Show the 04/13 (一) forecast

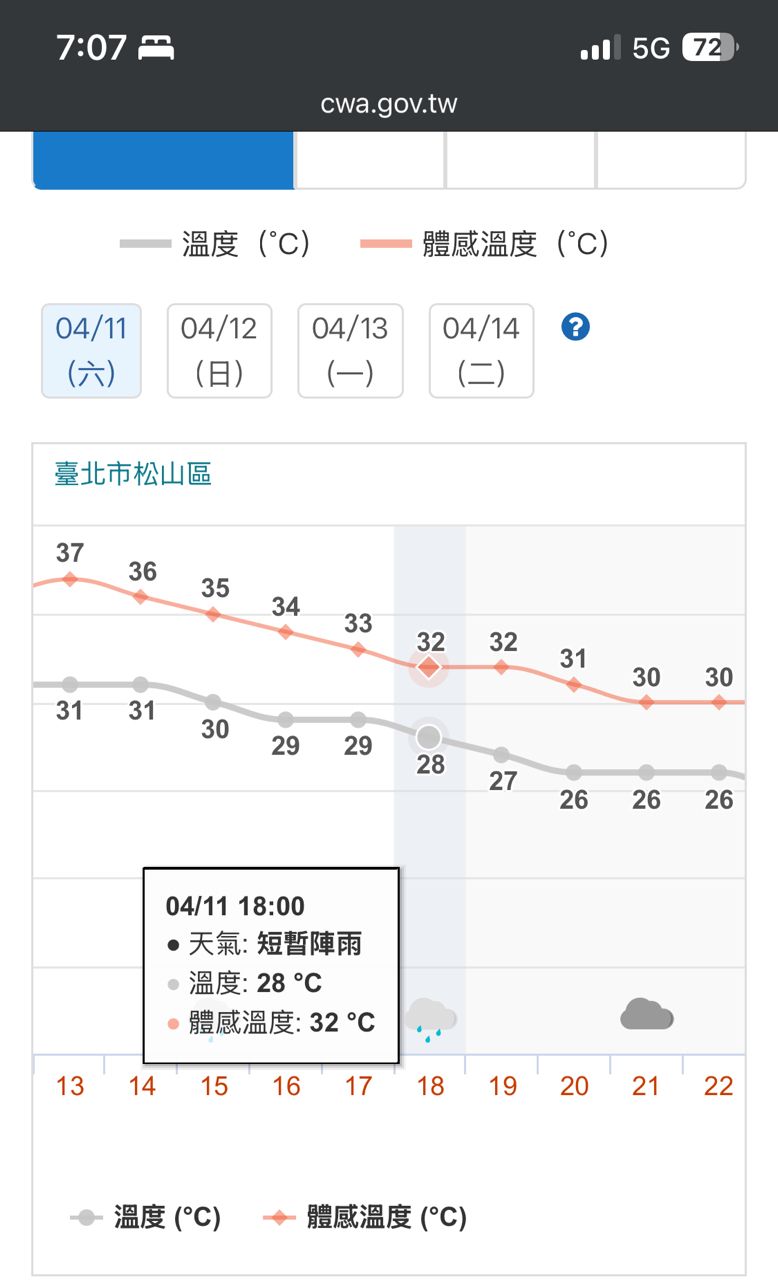coord(350,350)
